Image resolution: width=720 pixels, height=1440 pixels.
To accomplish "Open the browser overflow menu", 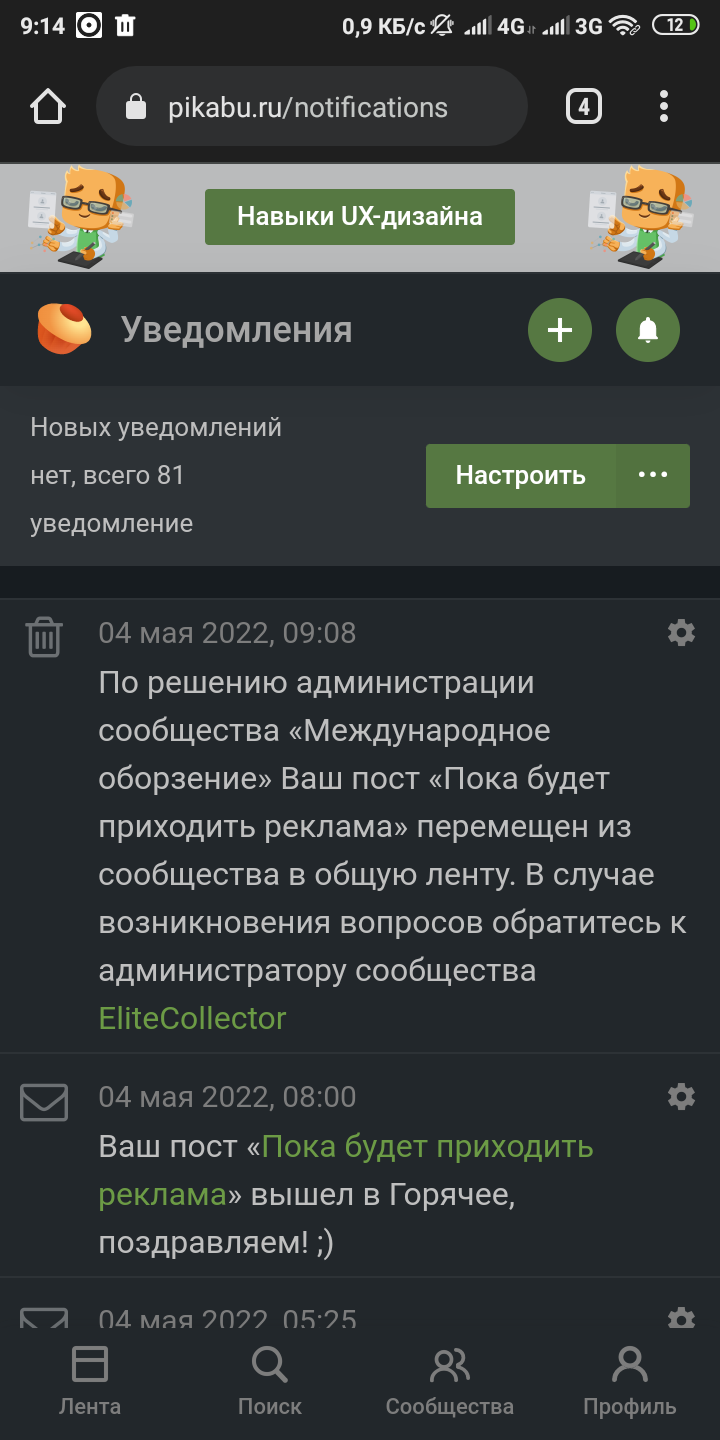I will pyautogui.click(x=664, y=107).
